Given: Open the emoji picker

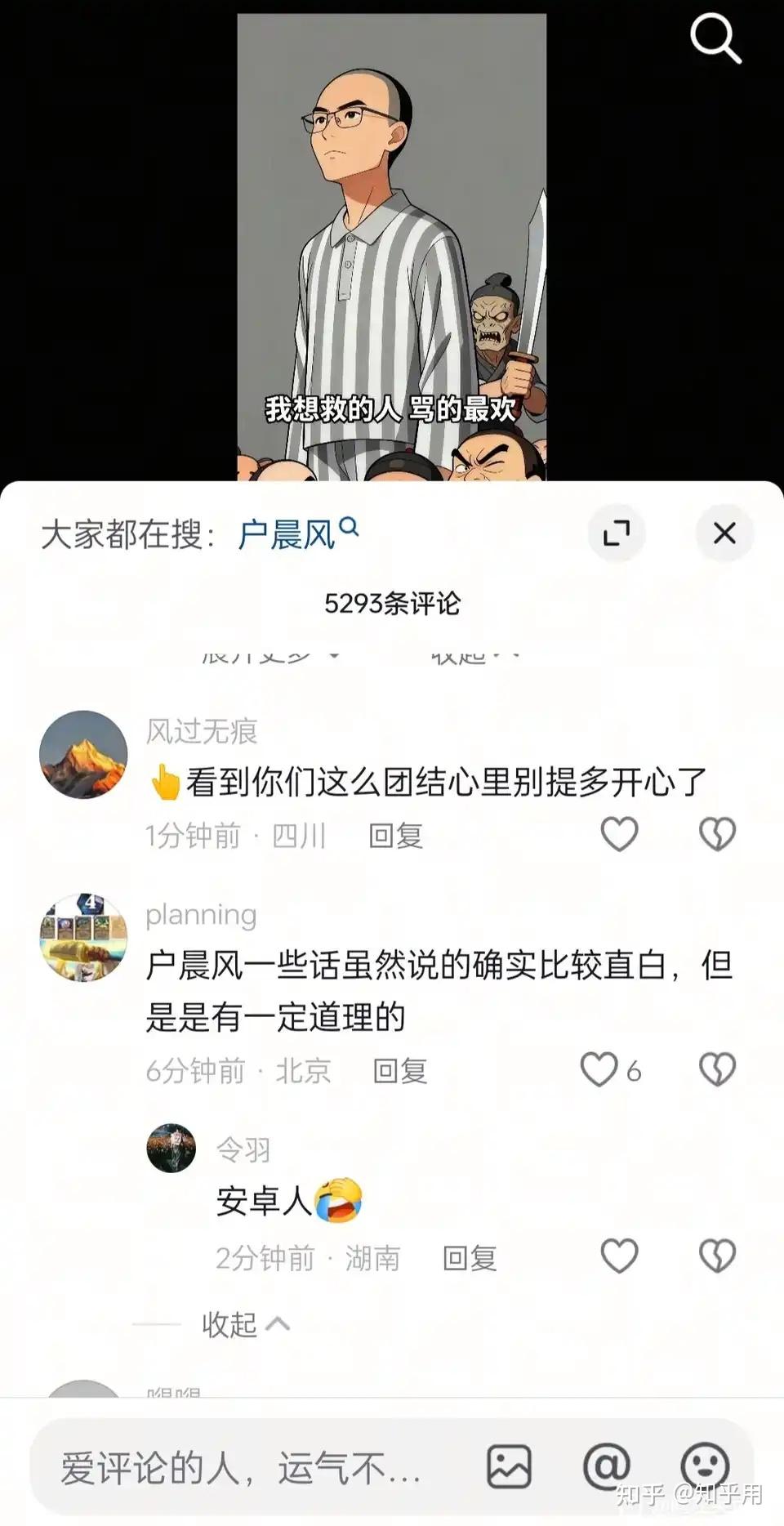Looking at the screenshot, I should coord(704,1466).
